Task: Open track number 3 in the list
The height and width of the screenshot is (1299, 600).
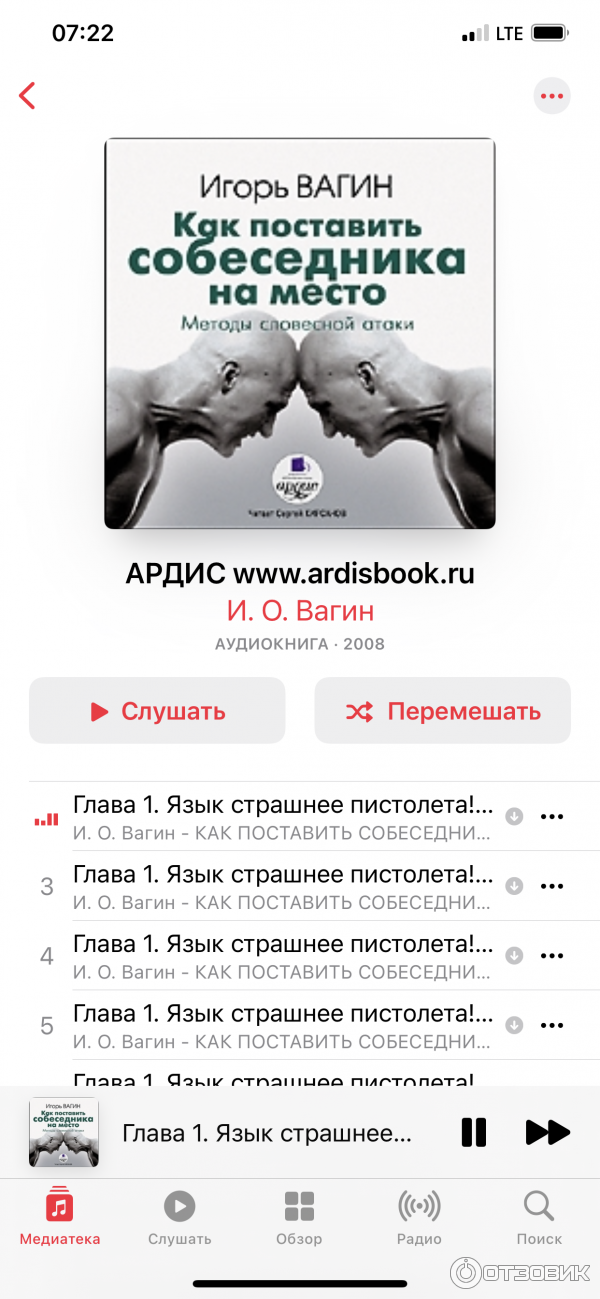Action: coord(283,885)
